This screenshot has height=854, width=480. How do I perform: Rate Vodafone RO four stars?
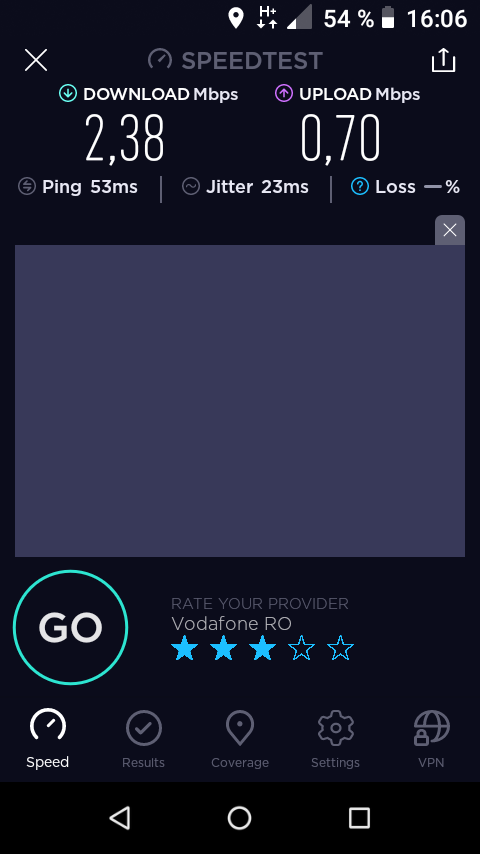tap(301, 649)
